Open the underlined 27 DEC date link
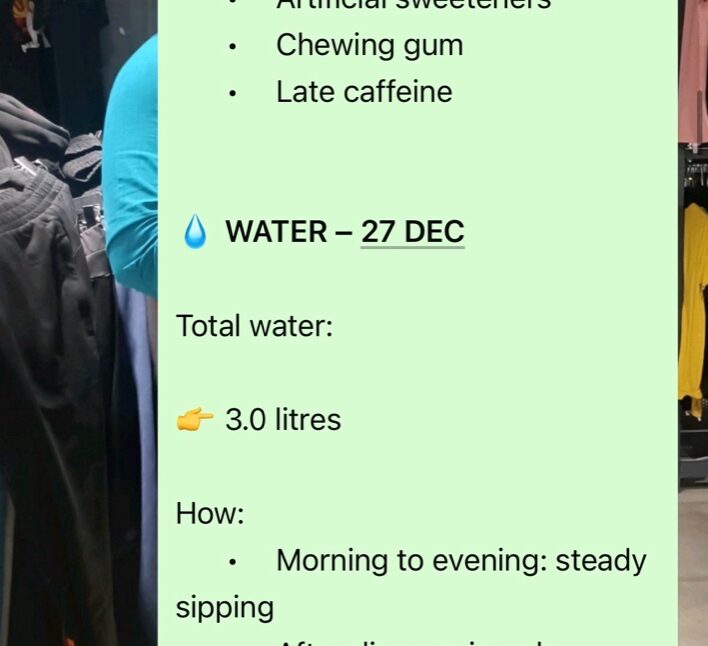This screenshot has height=646, width=708. [412, 232]
